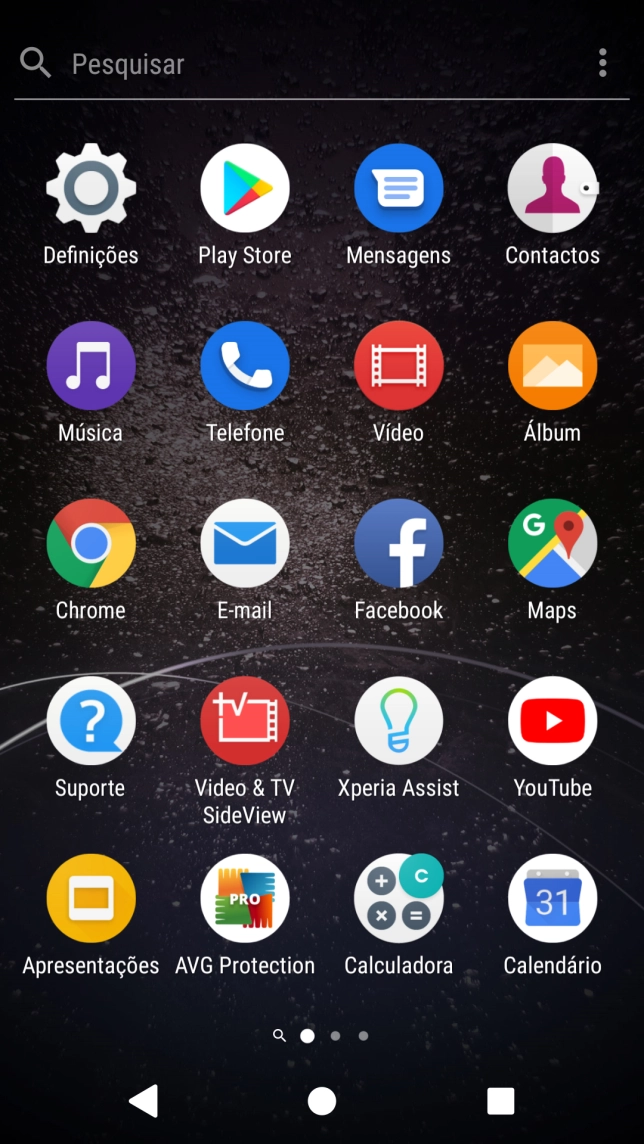This screenshot has height=1144, width=644.
Task: Open the Telefone dialer
Action: 245,366
